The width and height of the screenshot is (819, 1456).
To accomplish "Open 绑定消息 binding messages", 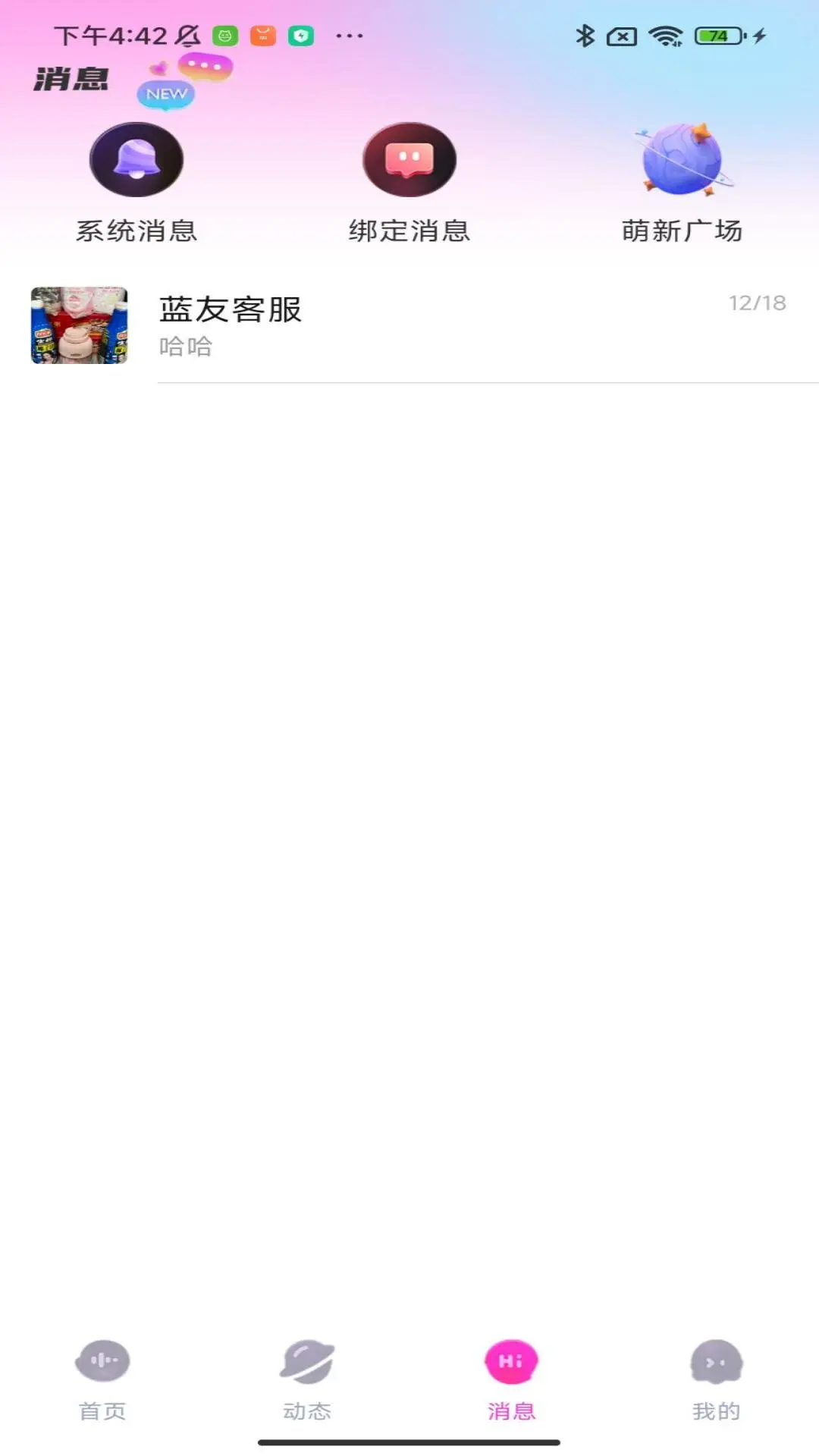I will pyautogui.click(x=409, y=182).
